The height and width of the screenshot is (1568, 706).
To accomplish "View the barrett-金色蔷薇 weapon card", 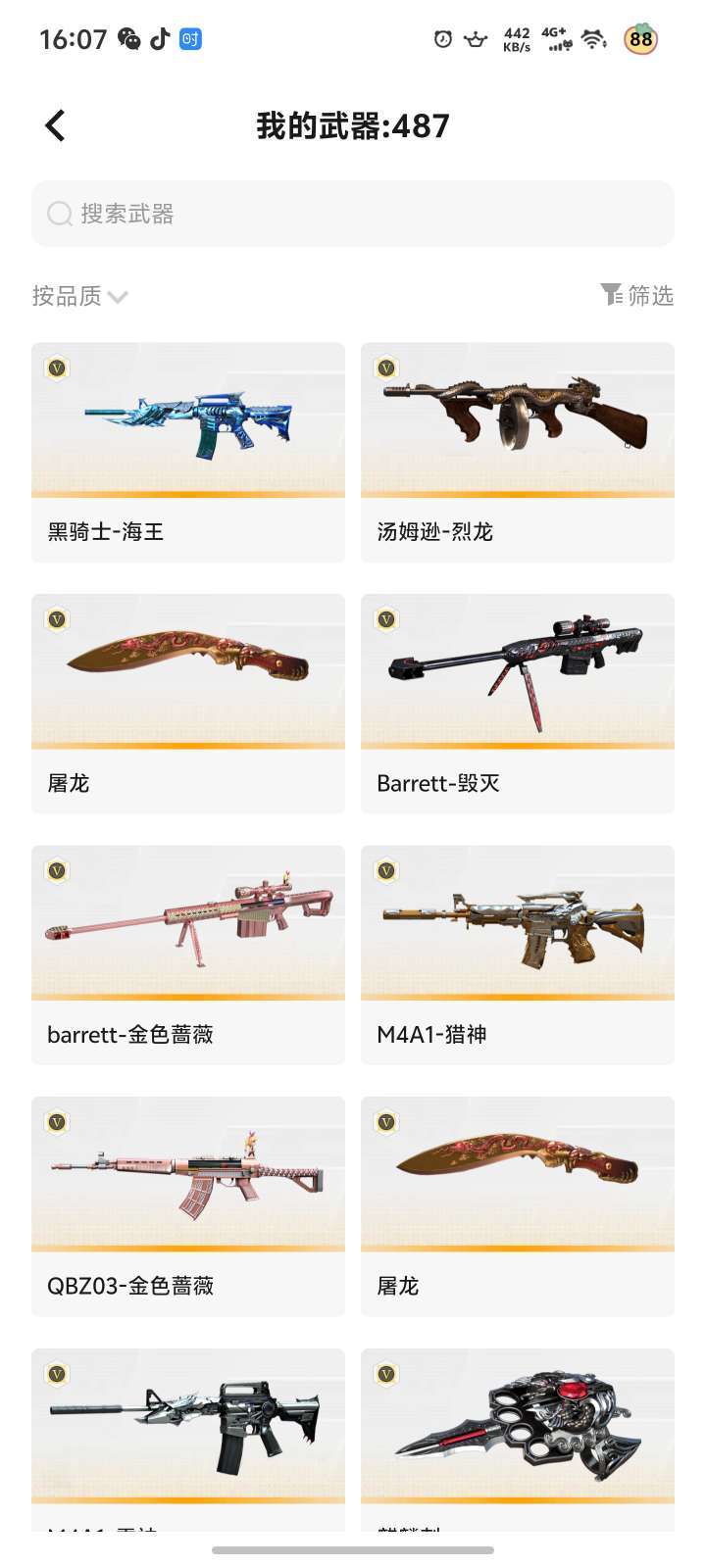I will (188, 955).
